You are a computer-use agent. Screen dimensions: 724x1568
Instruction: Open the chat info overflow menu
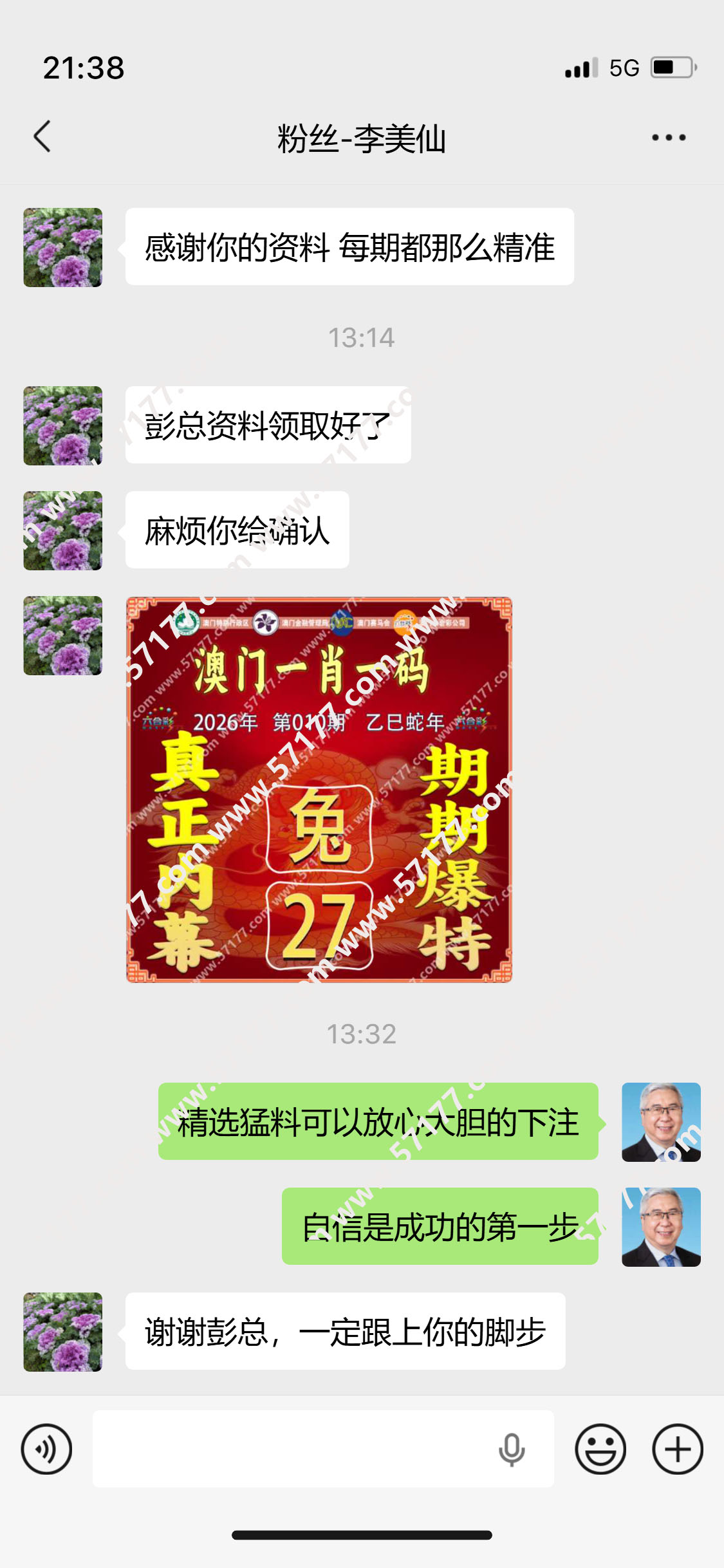669,137
